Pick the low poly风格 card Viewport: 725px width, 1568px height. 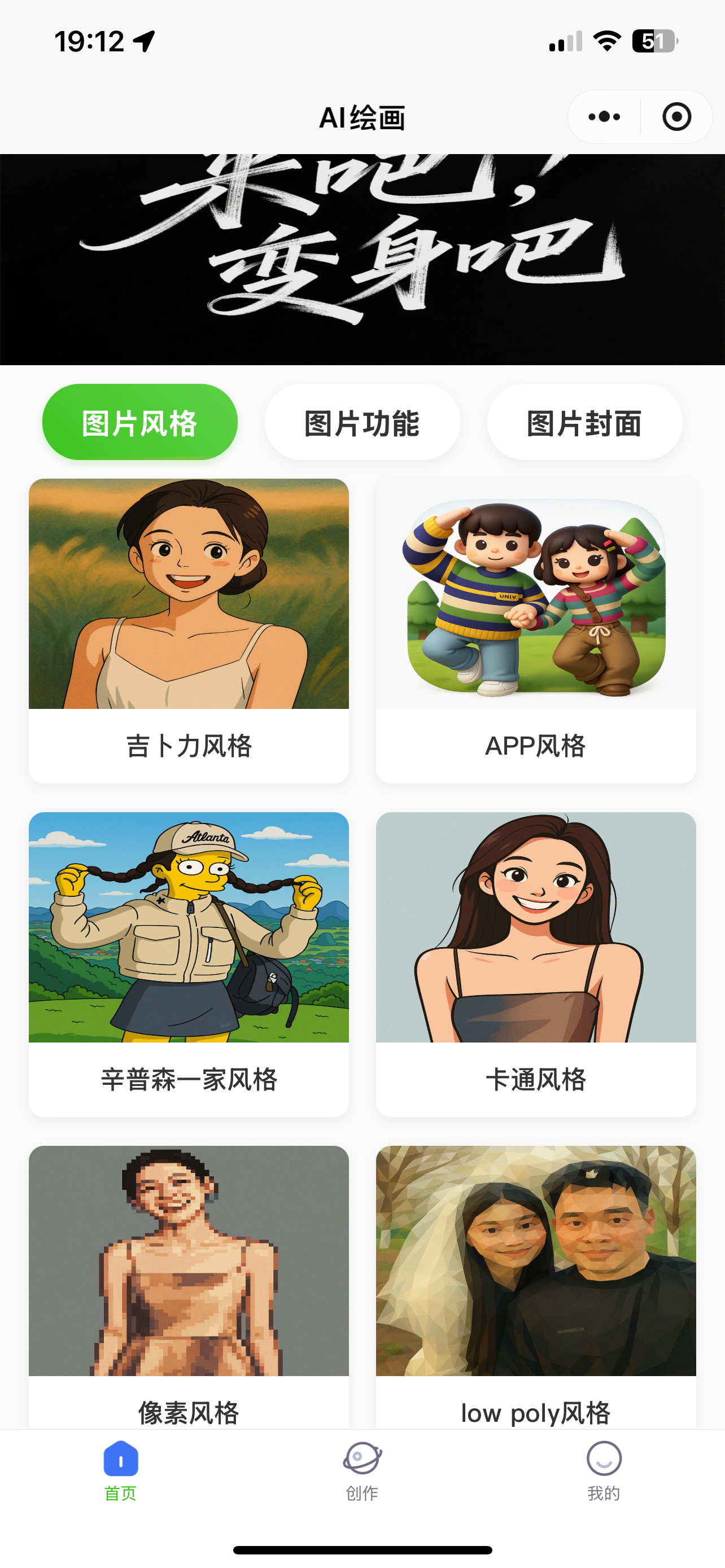click(x=536, y=1284)
